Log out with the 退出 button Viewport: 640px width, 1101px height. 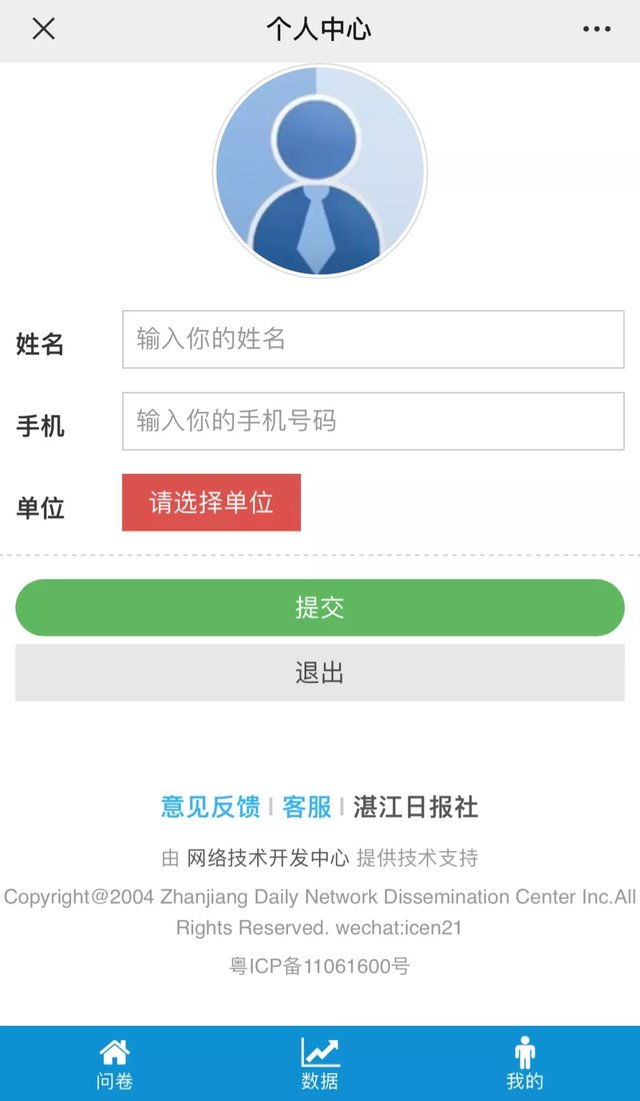pos(320,672)
